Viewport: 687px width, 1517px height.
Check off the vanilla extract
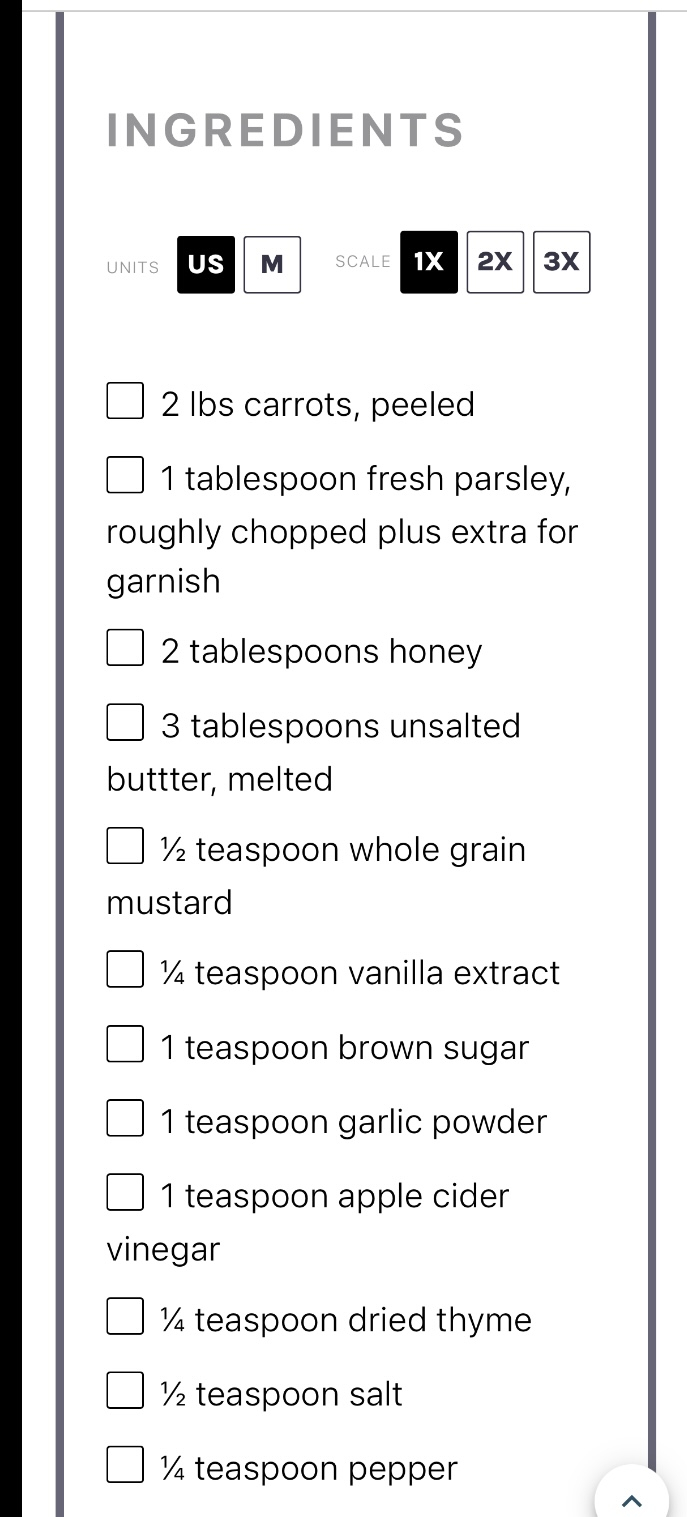pyautogui.click(x=125, y=969)
